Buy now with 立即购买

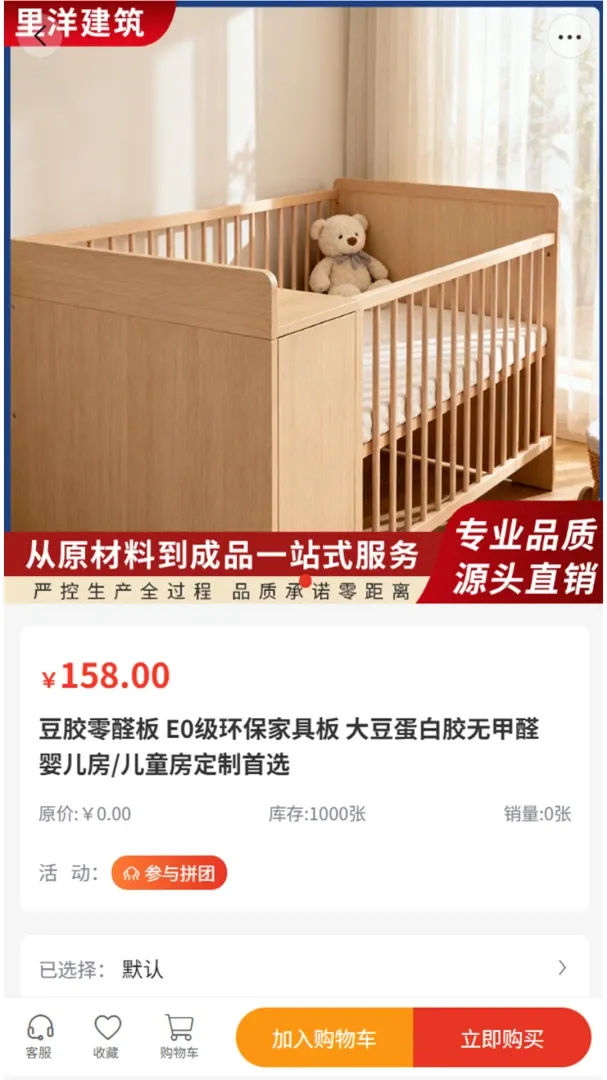[x=502, y=1038]
